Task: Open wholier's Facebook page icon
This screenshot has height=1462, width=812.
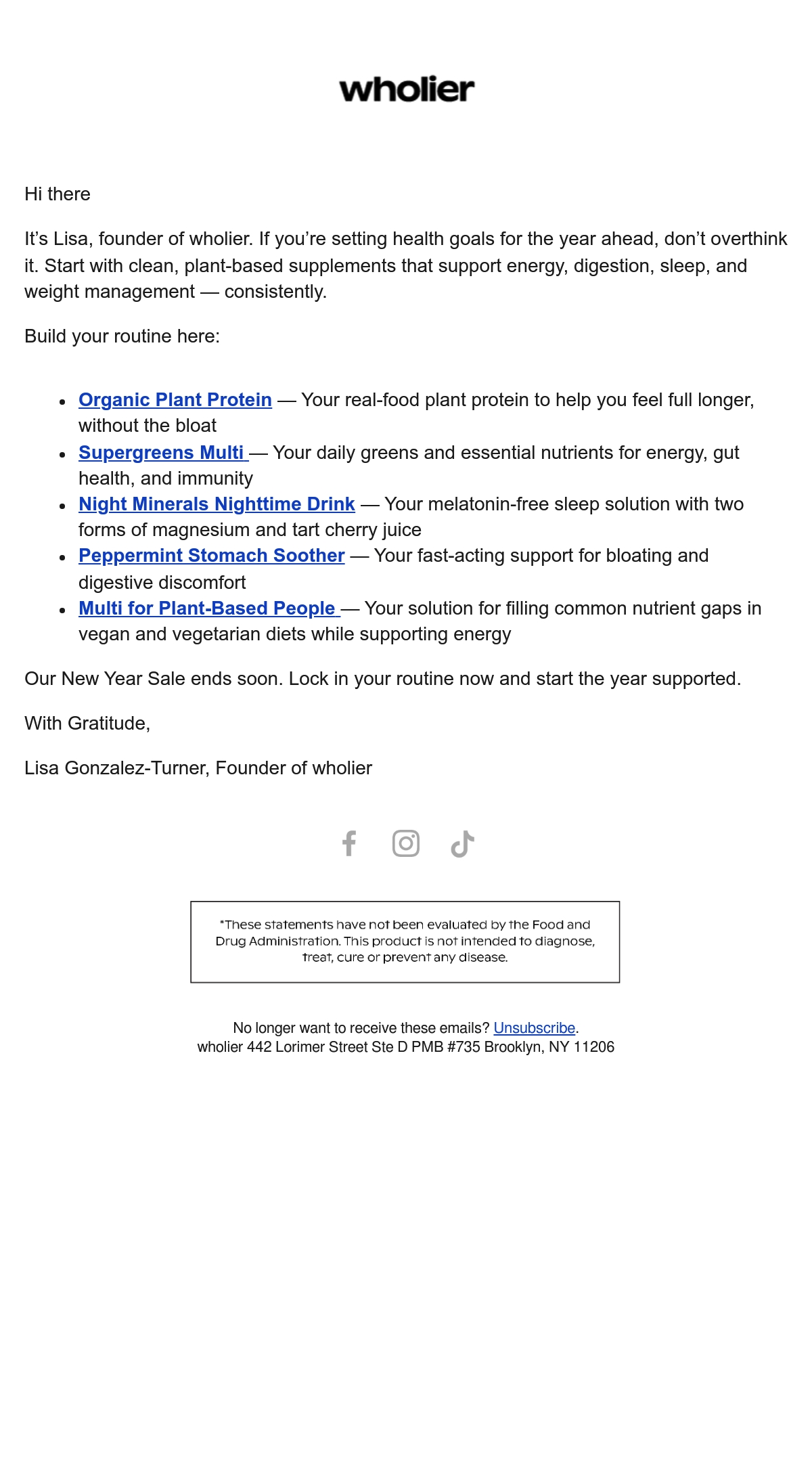Action: (349, 843)
